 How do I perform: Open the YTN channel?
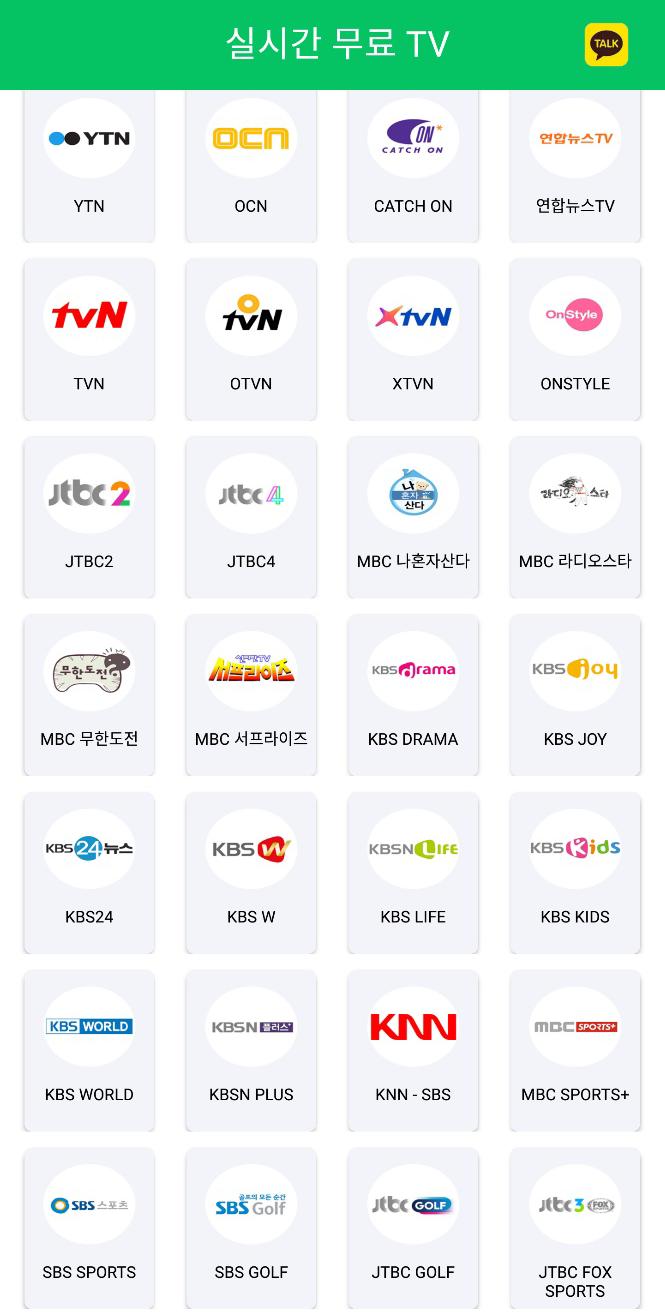point(89,165)
